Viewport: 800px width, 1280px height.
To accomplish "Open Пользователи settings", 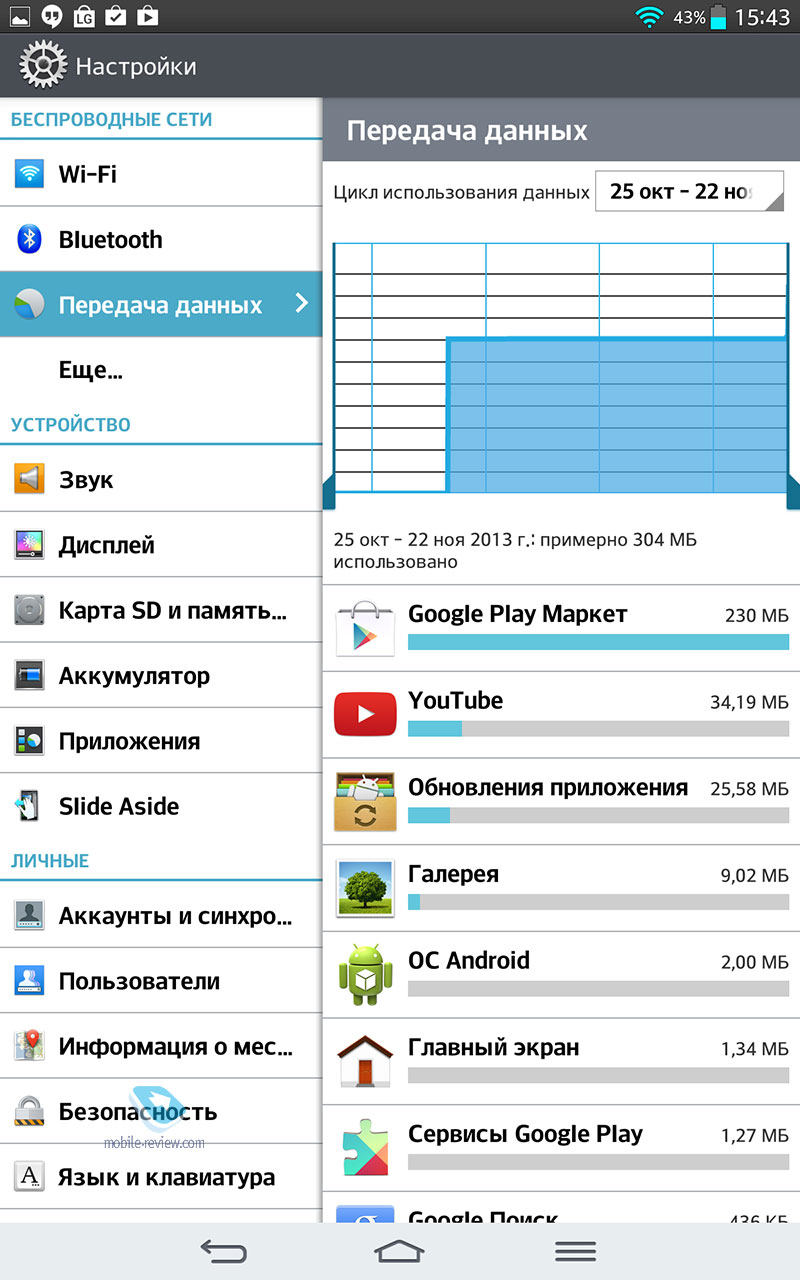I will click(x=160, y=981).
